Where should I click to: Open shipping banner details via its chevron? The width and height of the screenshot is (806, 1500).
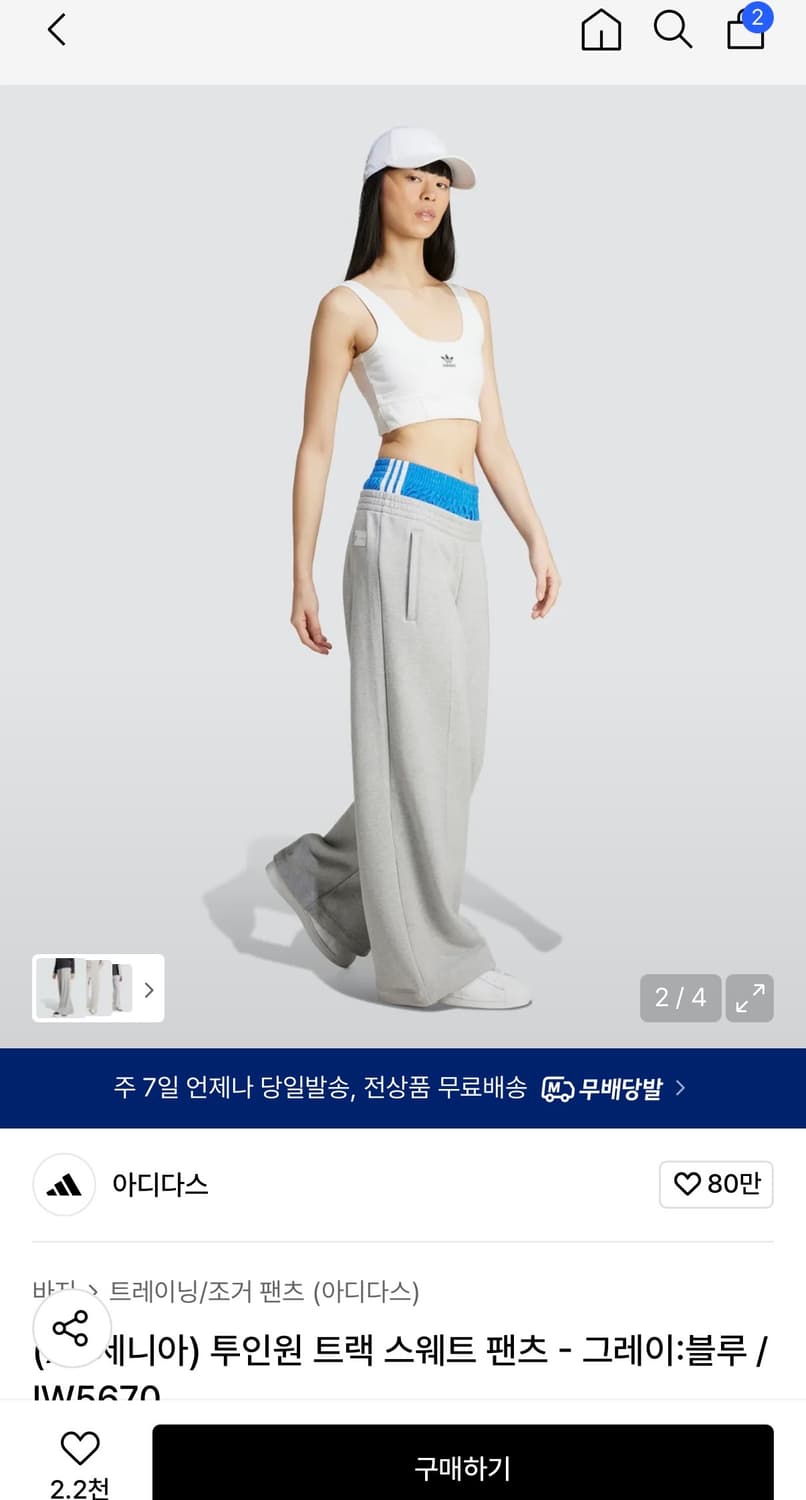point(679,1088)
